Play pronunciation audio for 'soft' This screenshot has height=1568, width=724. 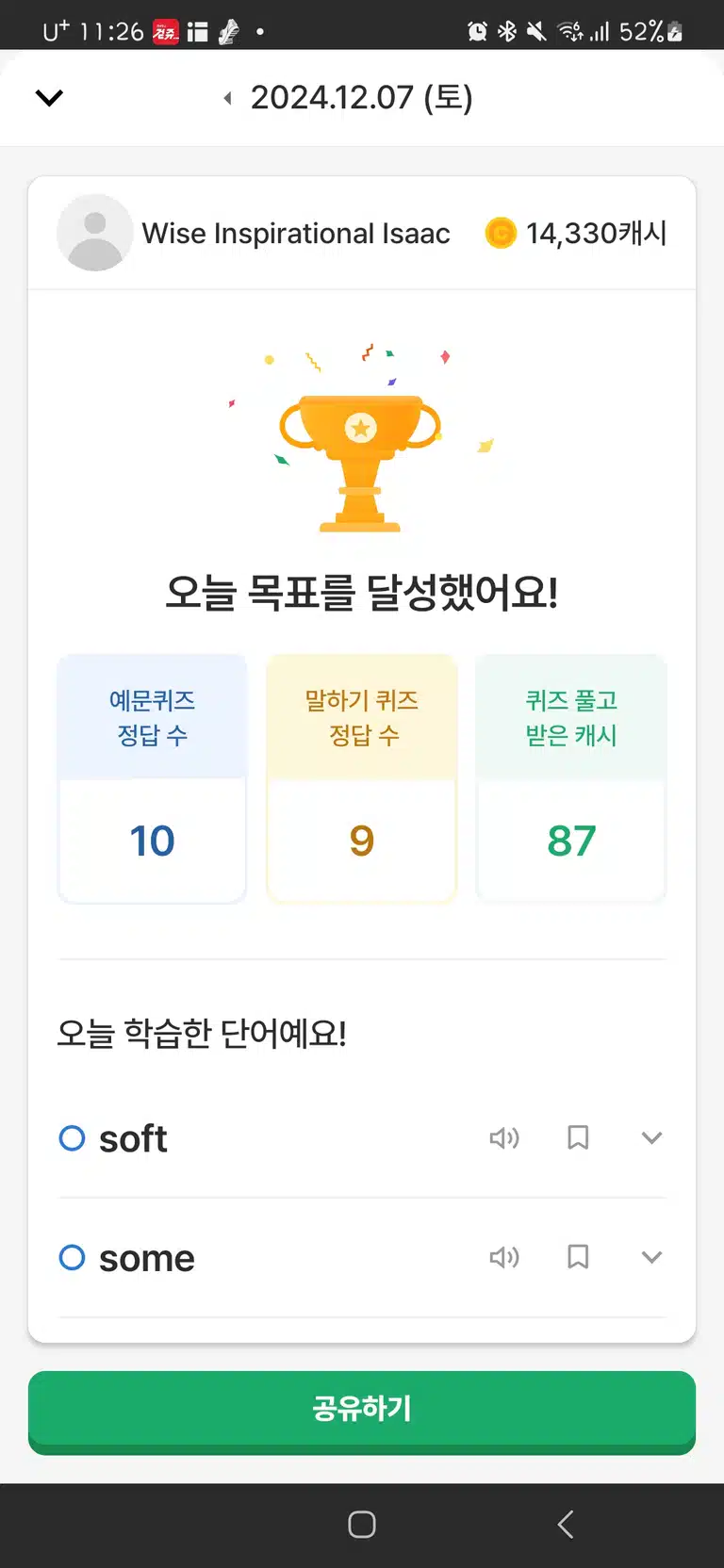pos(504,1138)
